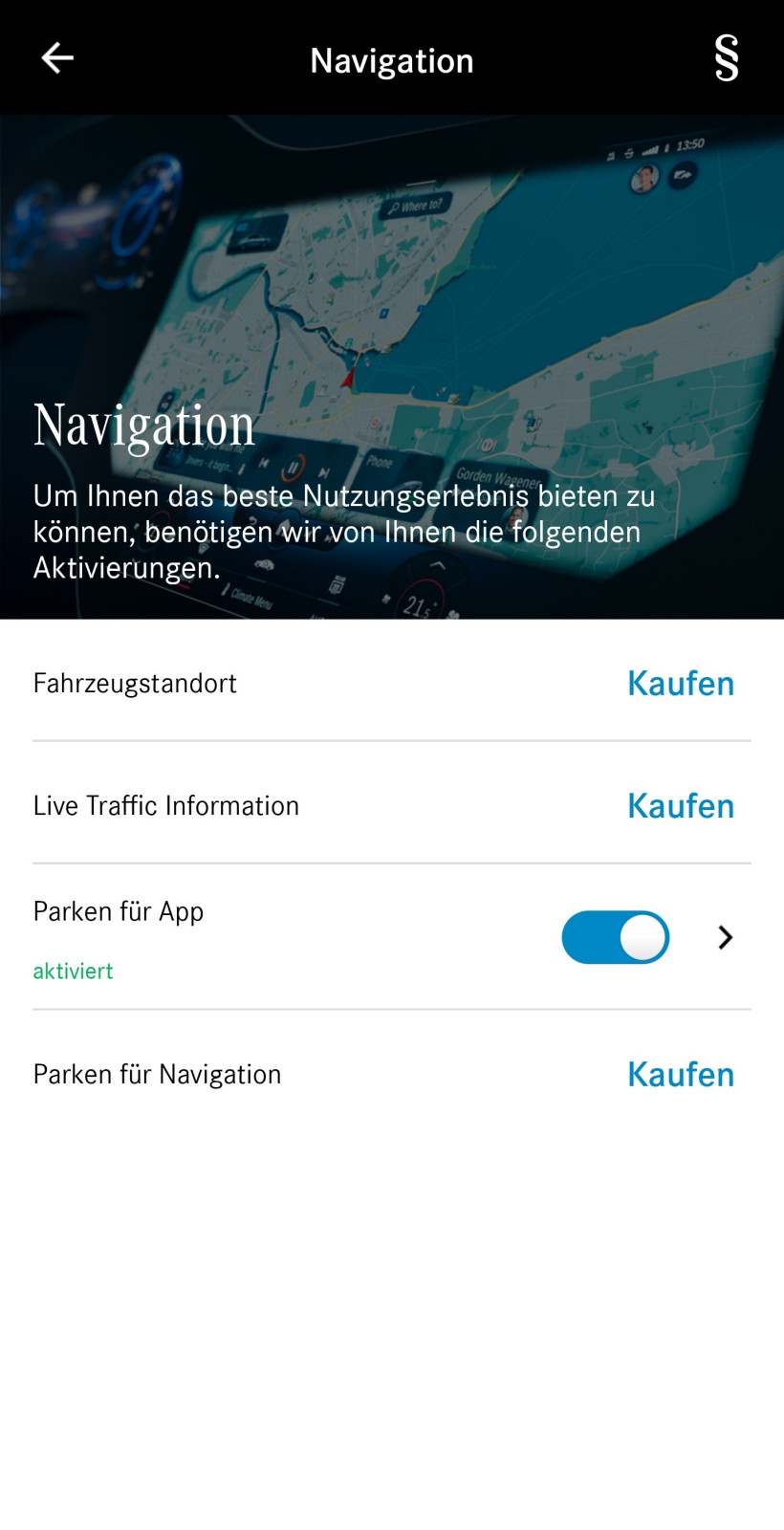Select the Navigation header title
Screen dimensions: 784x1530
(391, 59)
